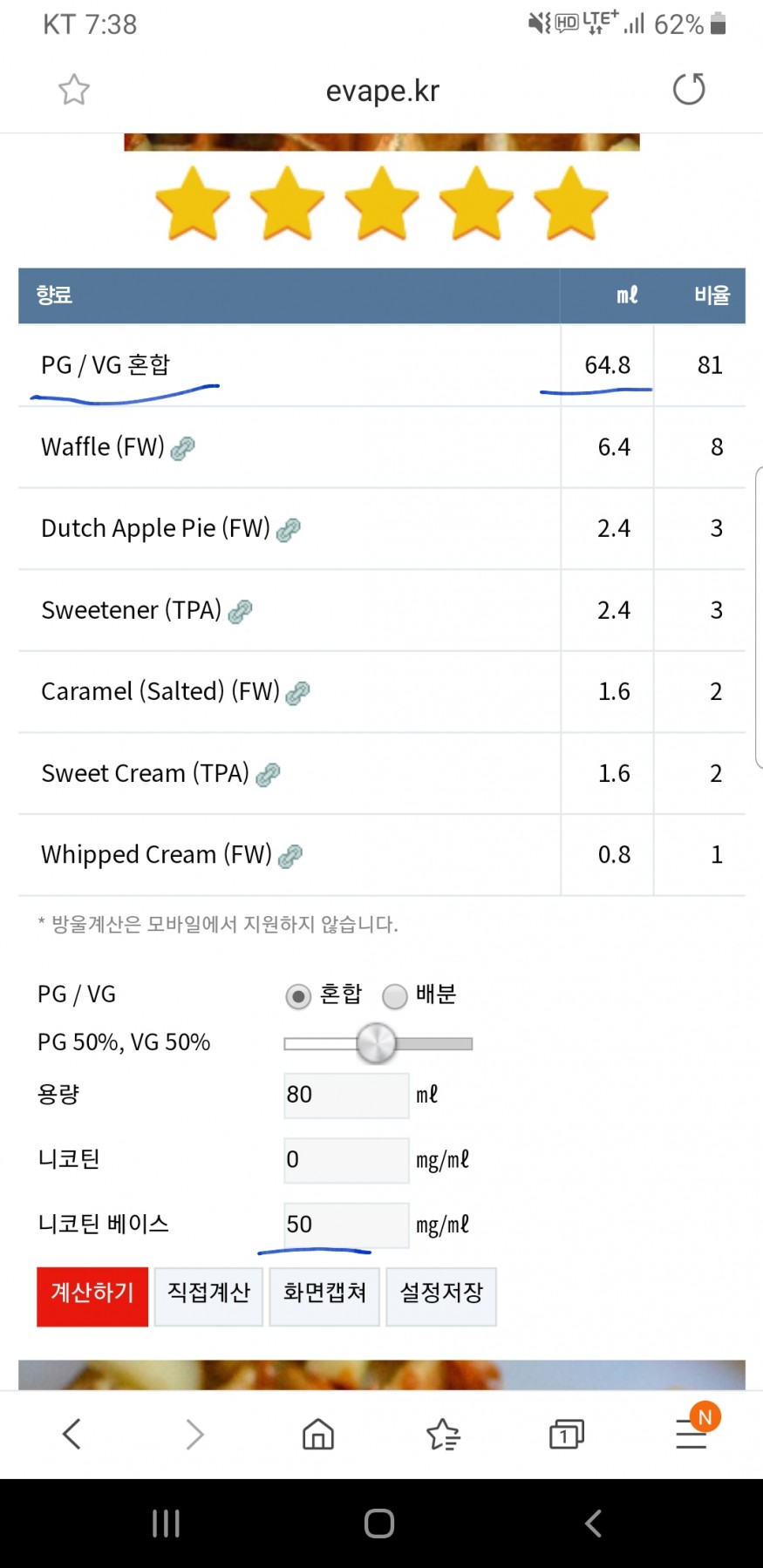This screenshot has height=1568, width=763.
Task: Bookmark this page with the star icon
Action: 74,90
